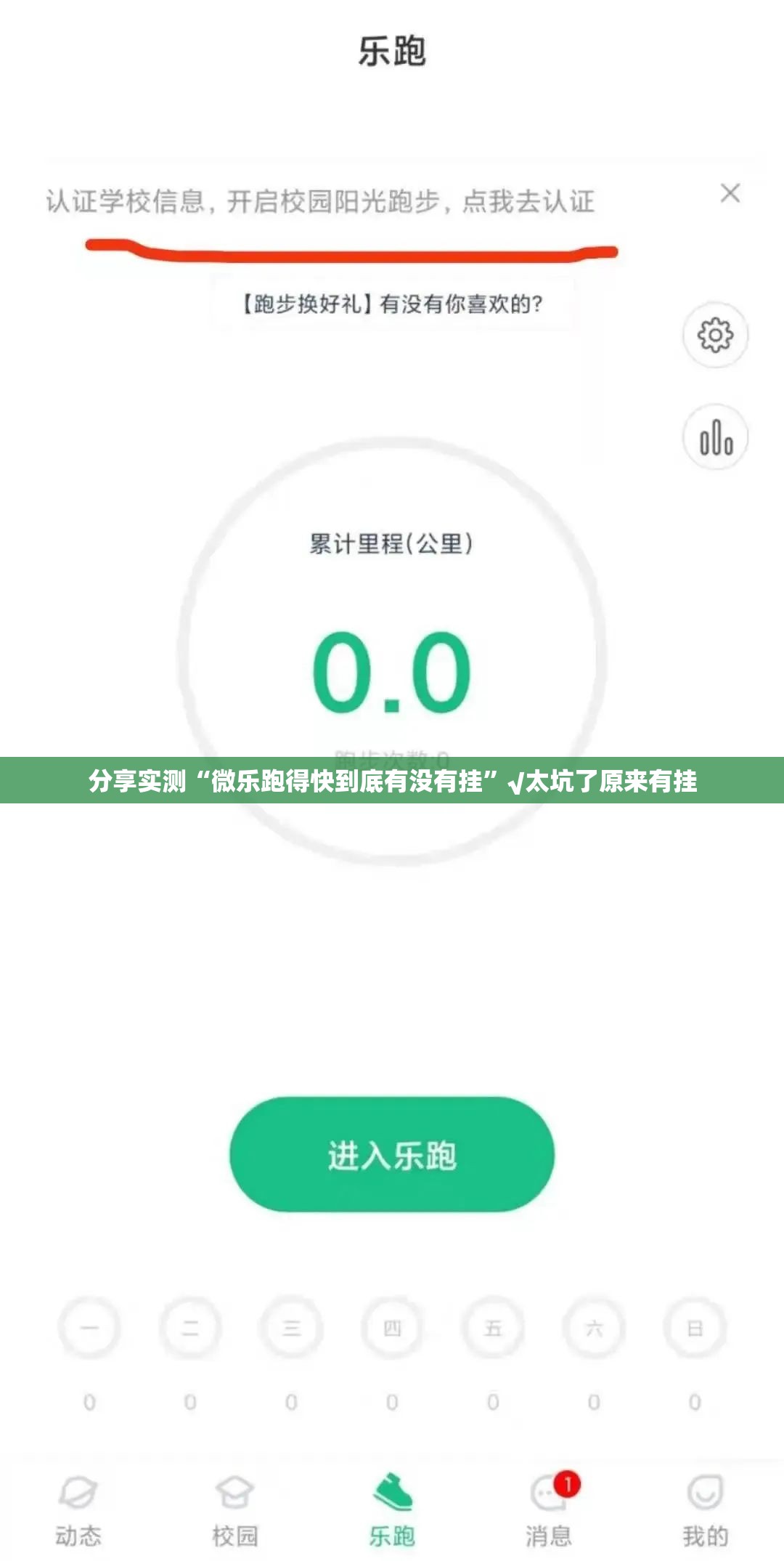Screen dimensions: 784x1561
Task: Tap the 进入乐跑 button
Action: pyautogui.click(x=392, y=1155)
